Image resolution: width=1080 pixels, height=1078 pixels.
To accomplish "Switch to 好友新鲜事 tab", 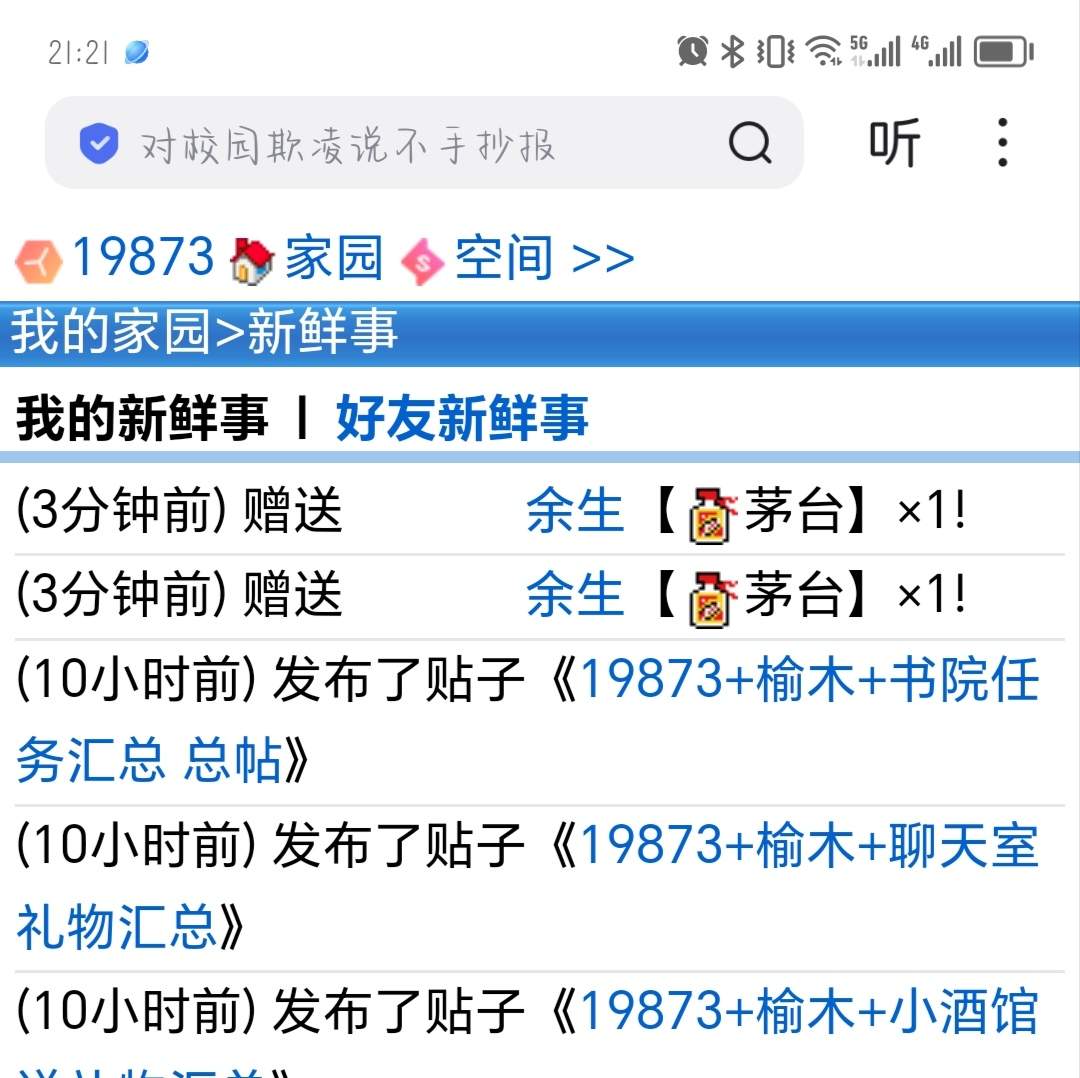I will tap(462, 418).
